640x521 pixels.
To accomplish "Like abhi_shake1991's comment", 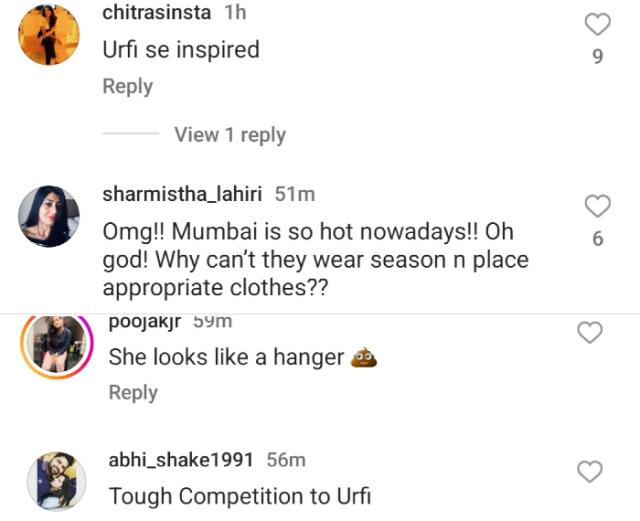I will [591, 471].
